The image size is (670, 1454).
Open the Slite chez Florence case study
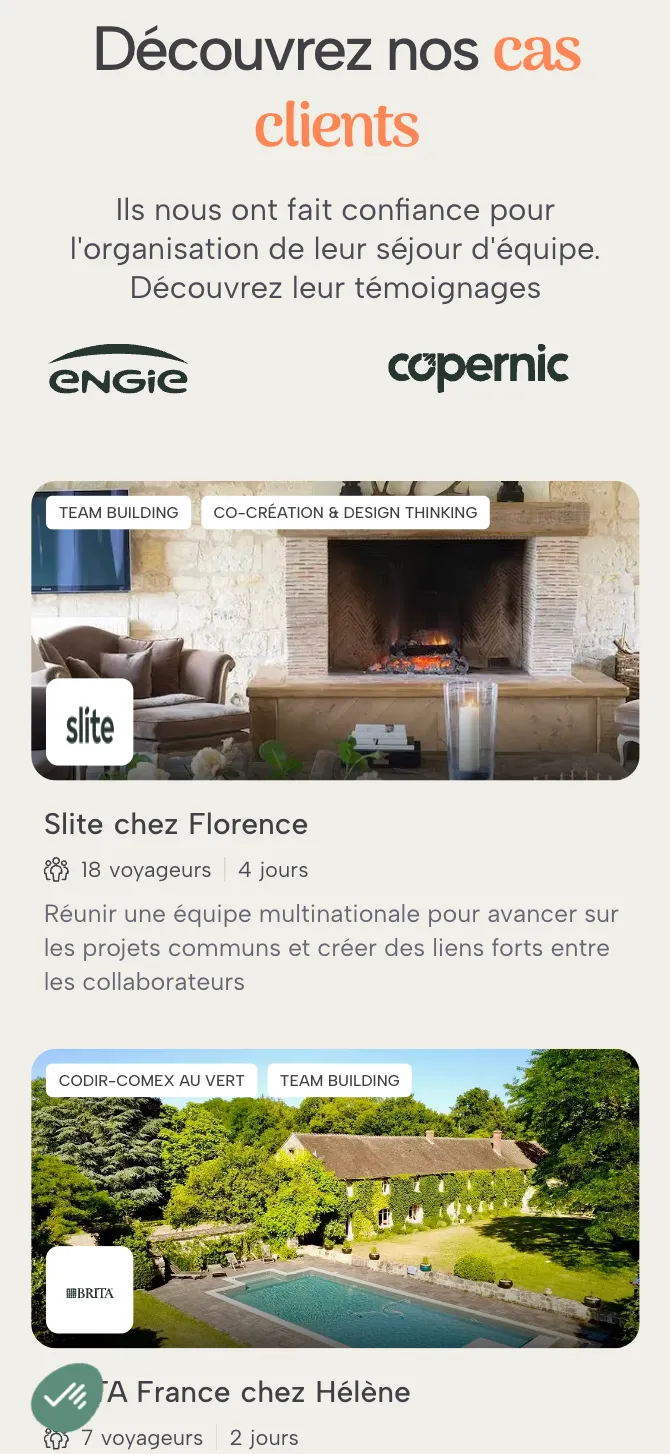176,824
